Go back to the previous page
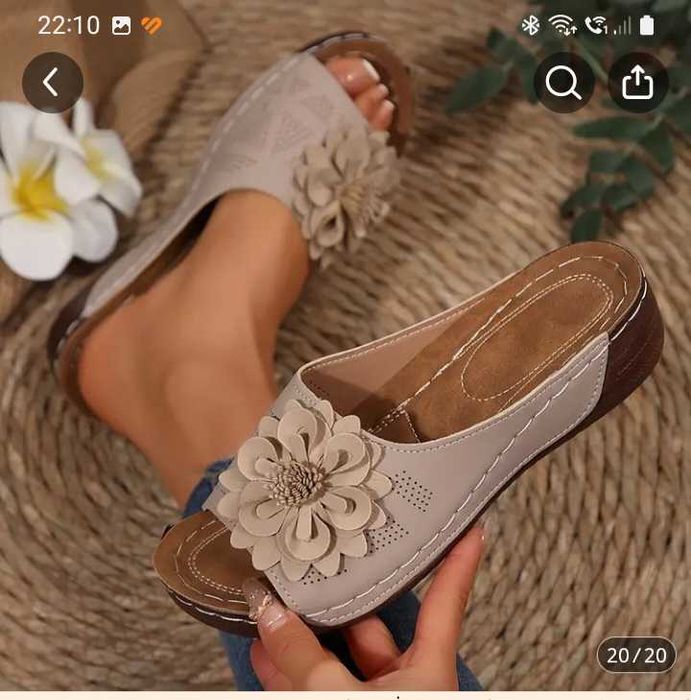This screenshot has width=691, height=700. tap(52, 82)
